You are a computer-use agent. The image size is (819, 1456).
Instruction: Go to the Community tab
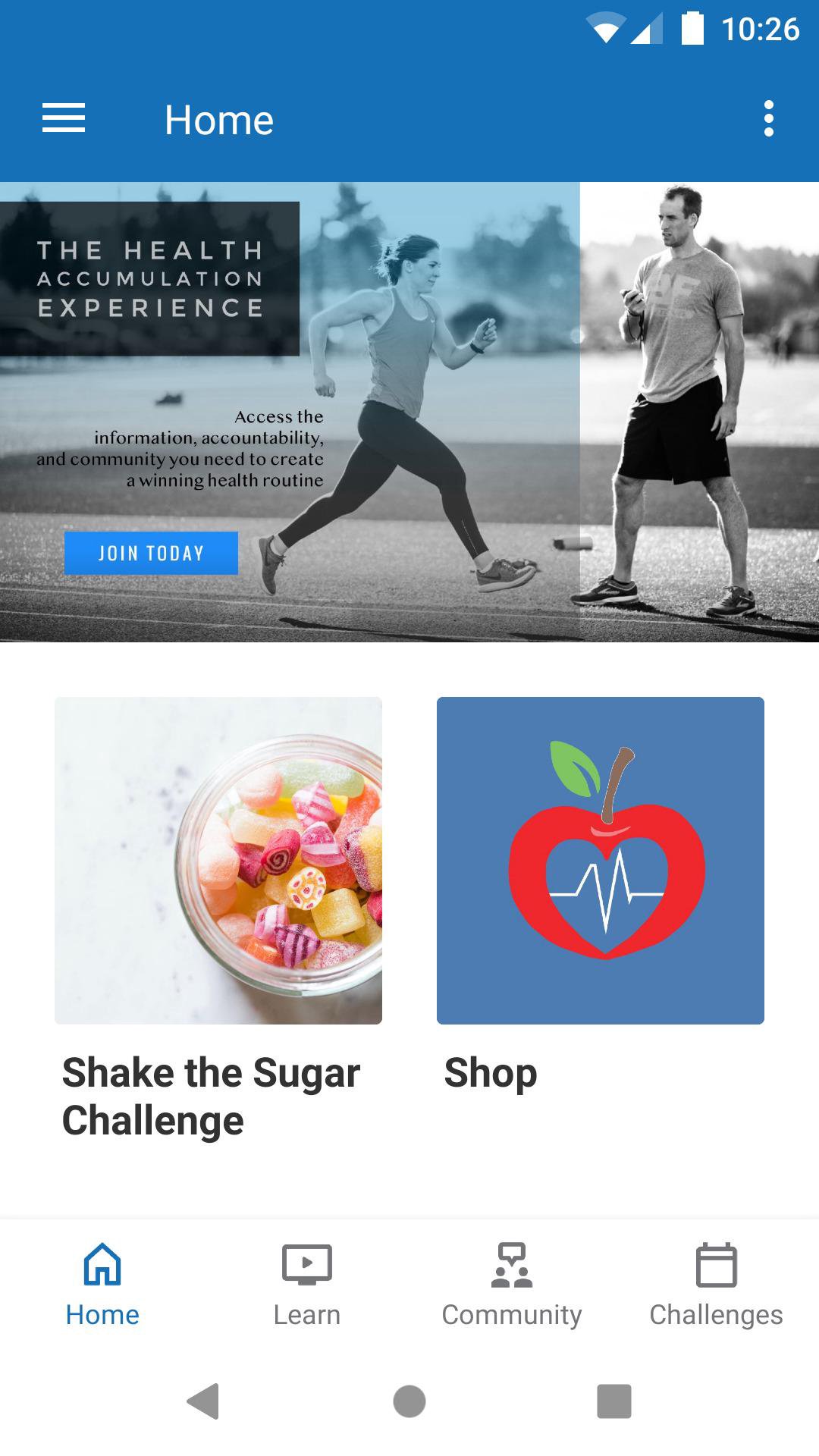[512, 1285]
